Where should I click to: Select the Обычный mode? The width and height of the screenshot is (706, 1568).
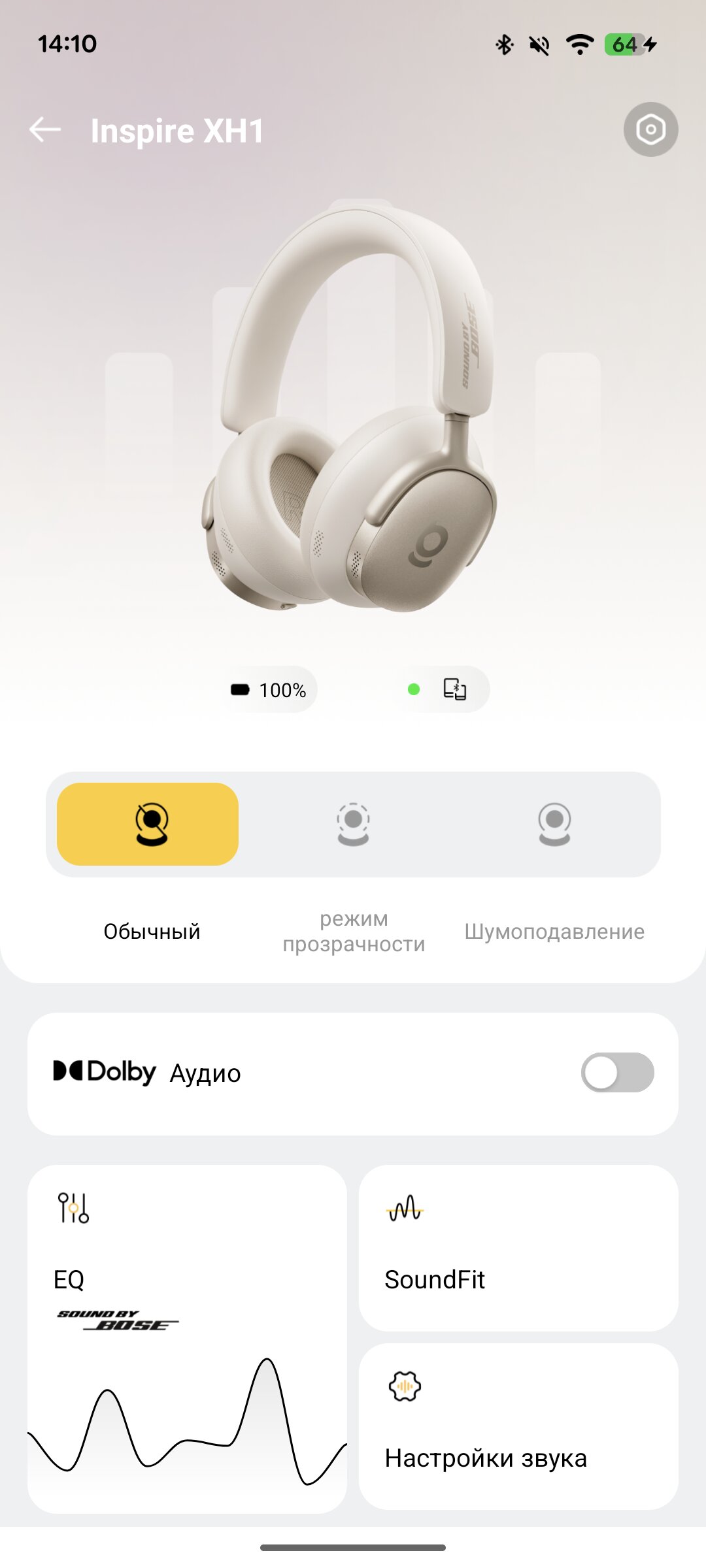click(148, 824)
